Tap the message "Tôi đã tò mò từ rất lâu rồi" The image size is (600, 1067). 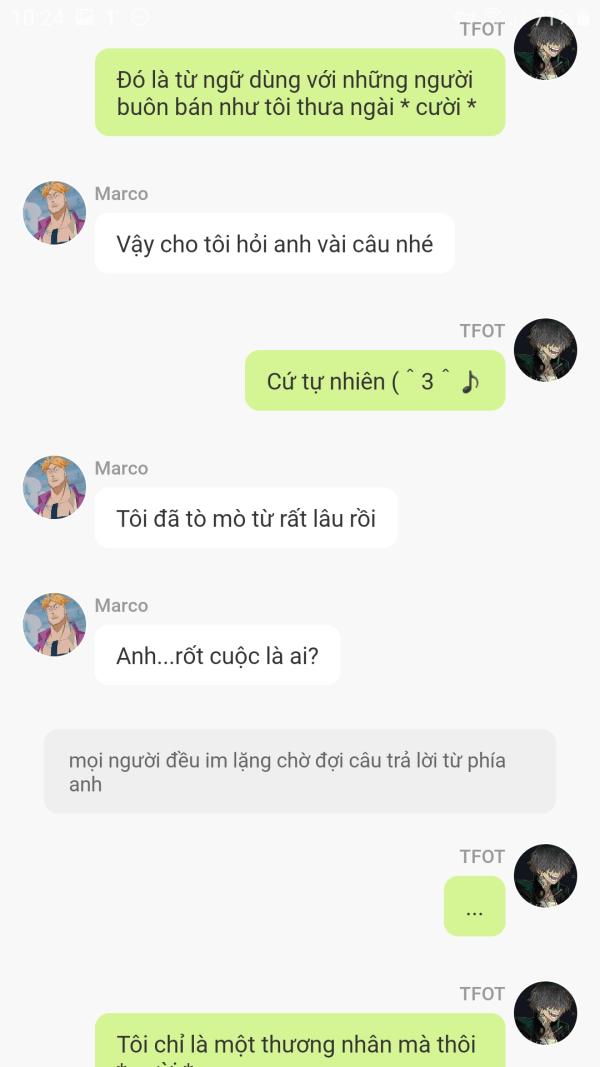246,518
